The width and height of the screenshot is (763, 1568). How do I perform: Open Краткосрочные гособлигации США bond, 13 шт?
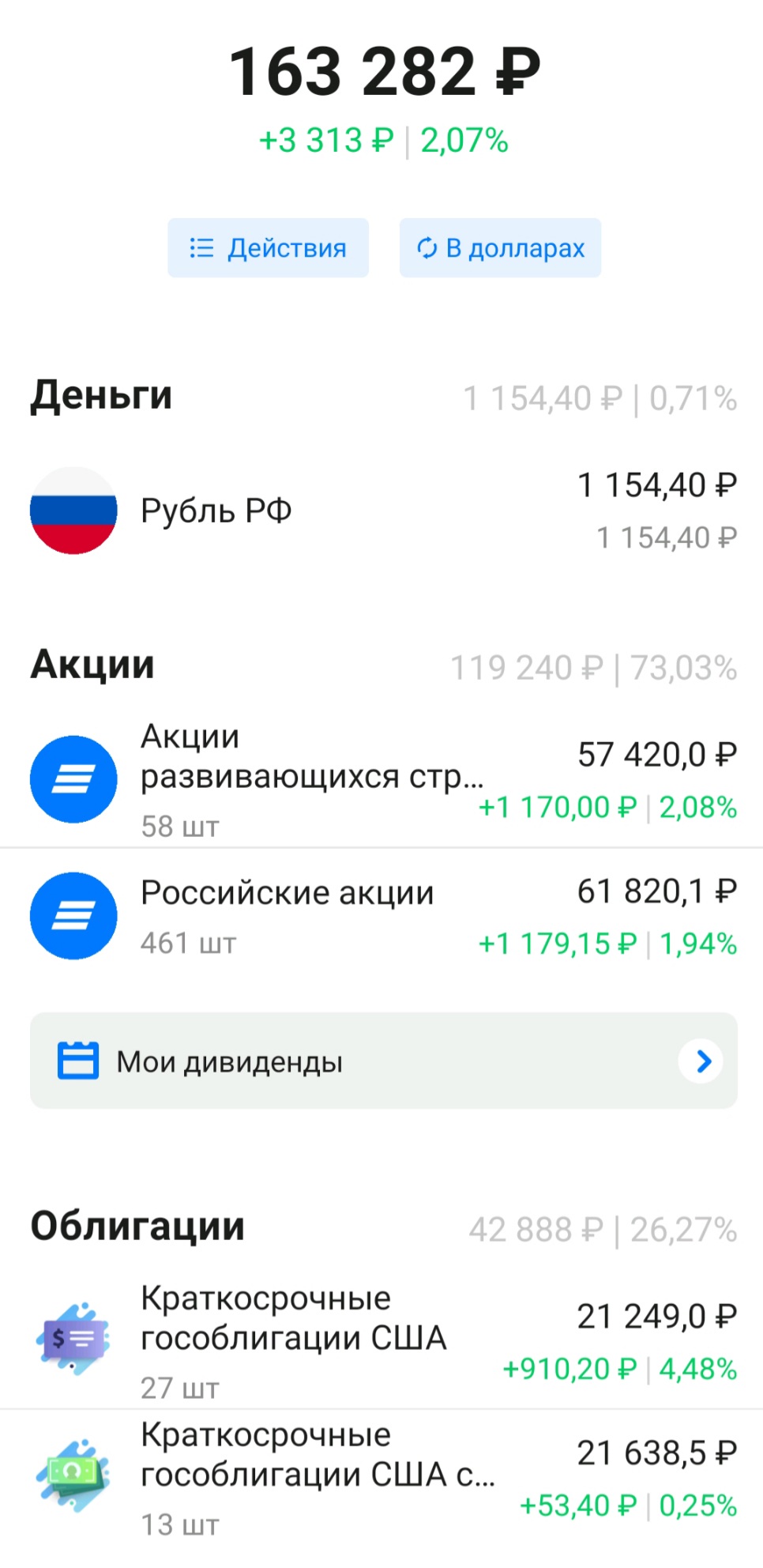pyautogui.click(x=381, y=1477)
